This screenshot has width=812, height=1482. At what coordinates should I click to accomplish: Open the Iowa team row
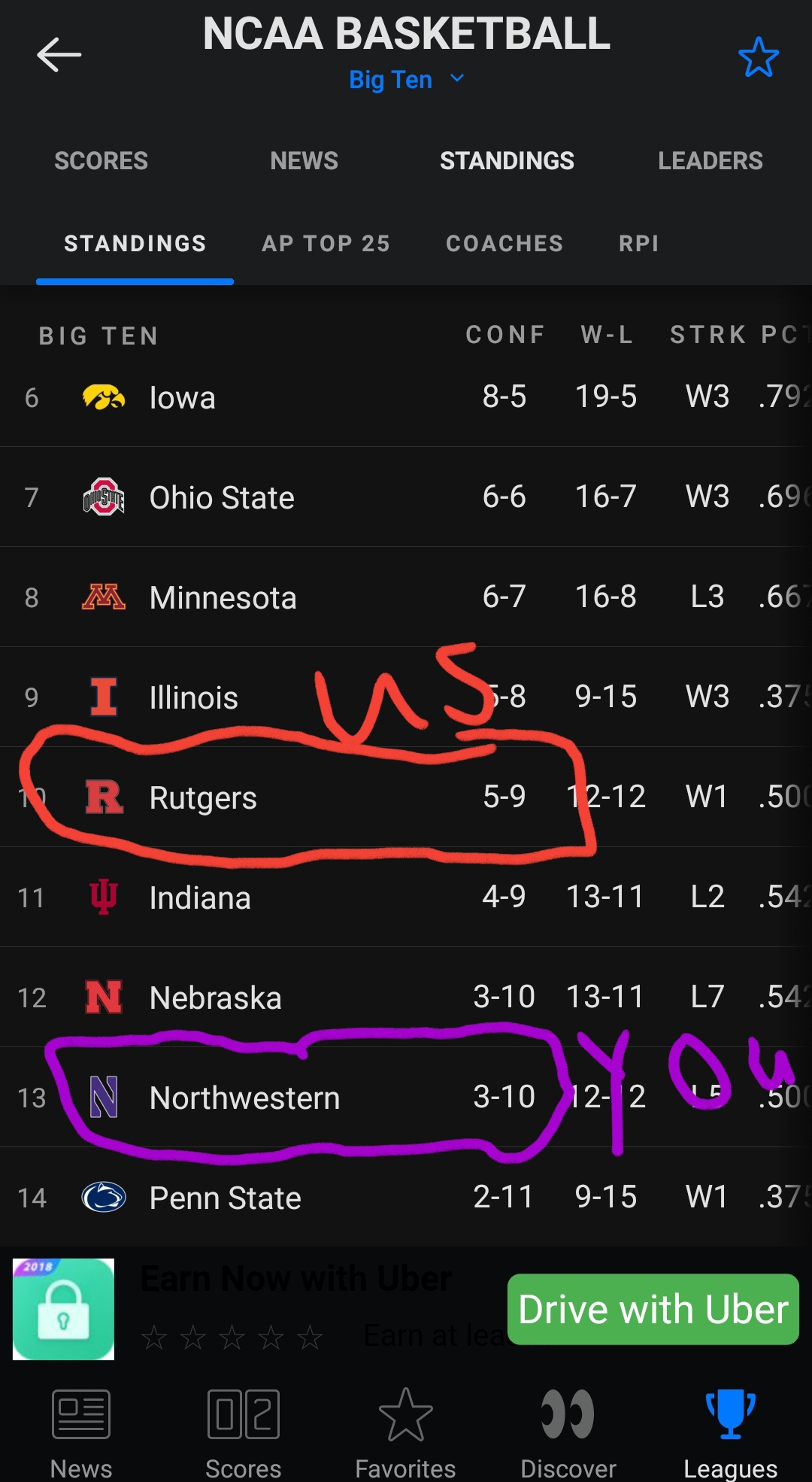tap(406, 397)
